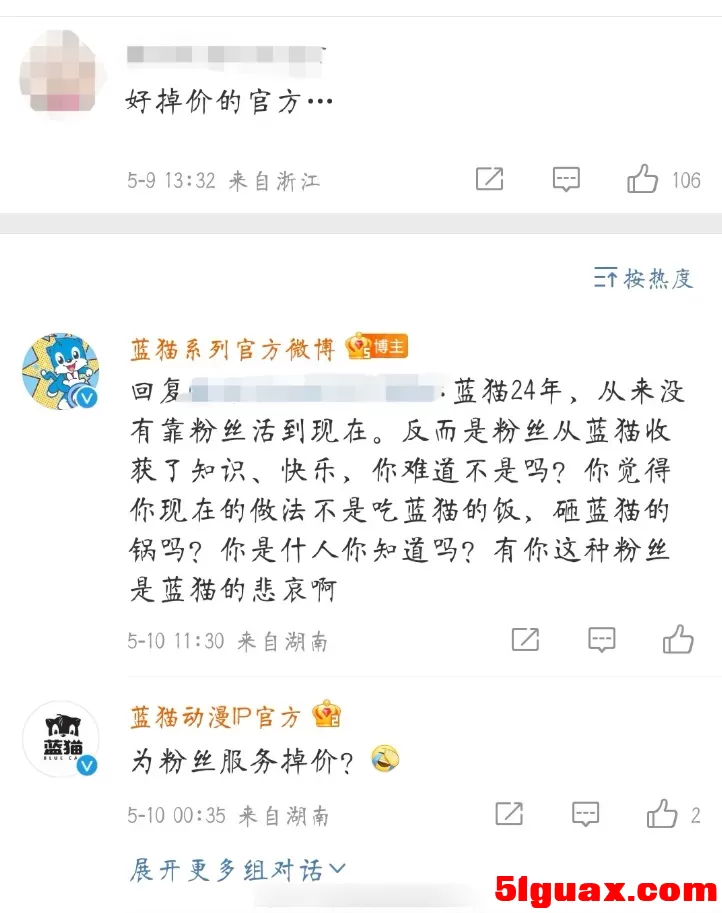Comment on the '为粉丝服务掉价' reply
Screen dimensions: 722x913
point(585,814)
